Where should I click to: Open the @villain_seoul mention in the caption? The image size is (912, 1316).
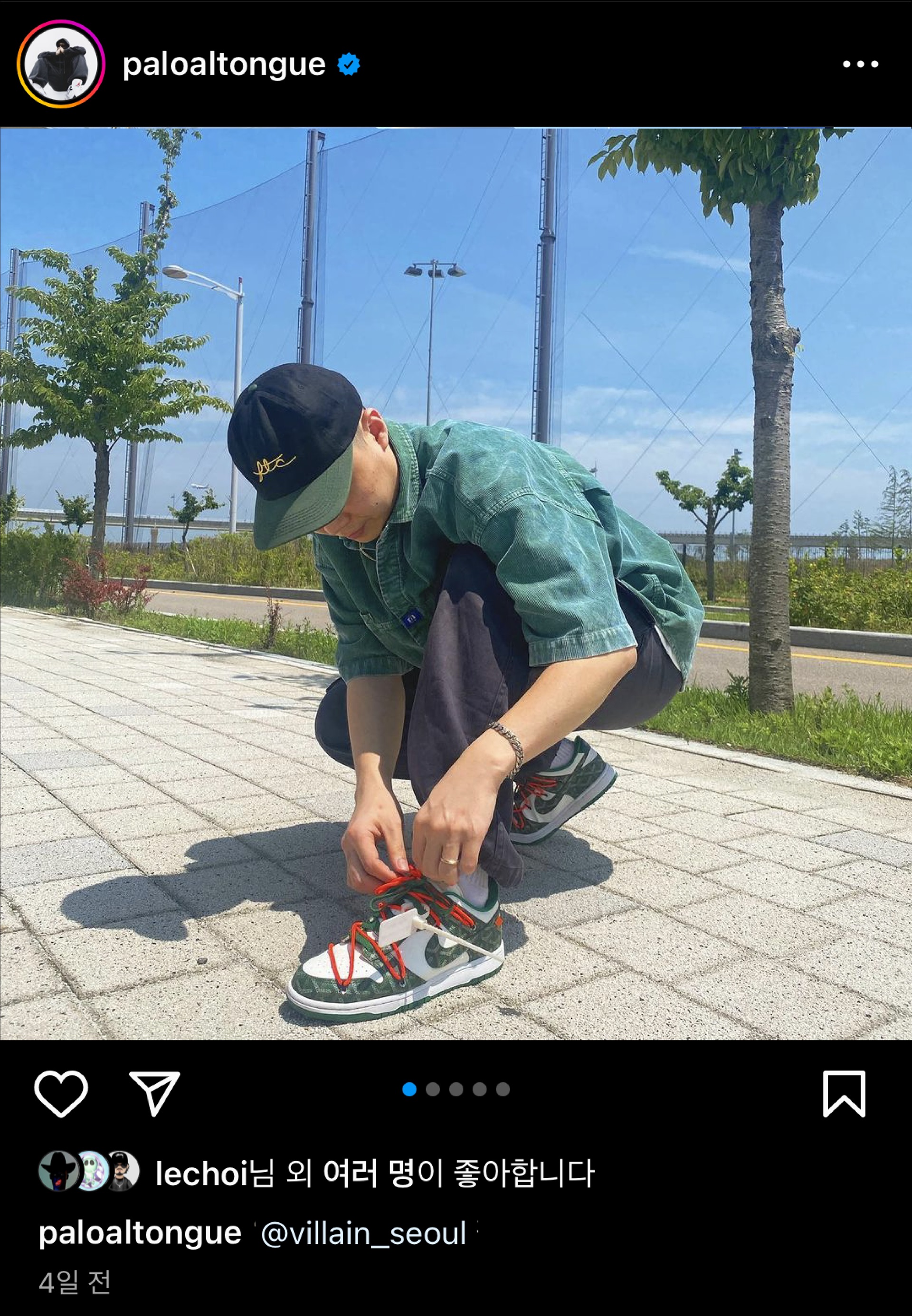point(363,1234)
